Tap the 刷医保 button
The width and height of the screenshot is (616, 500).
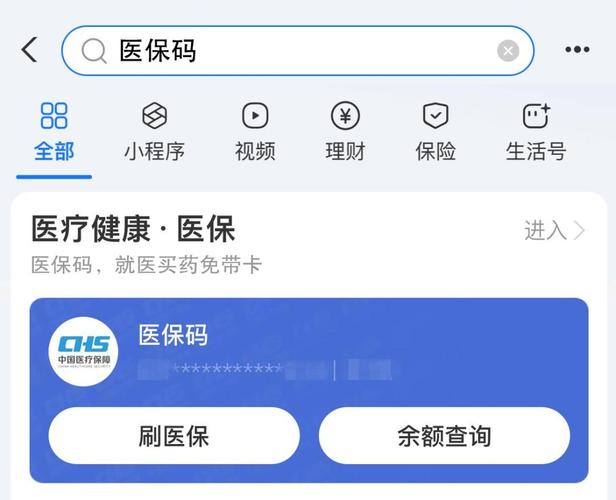point(174,436)
